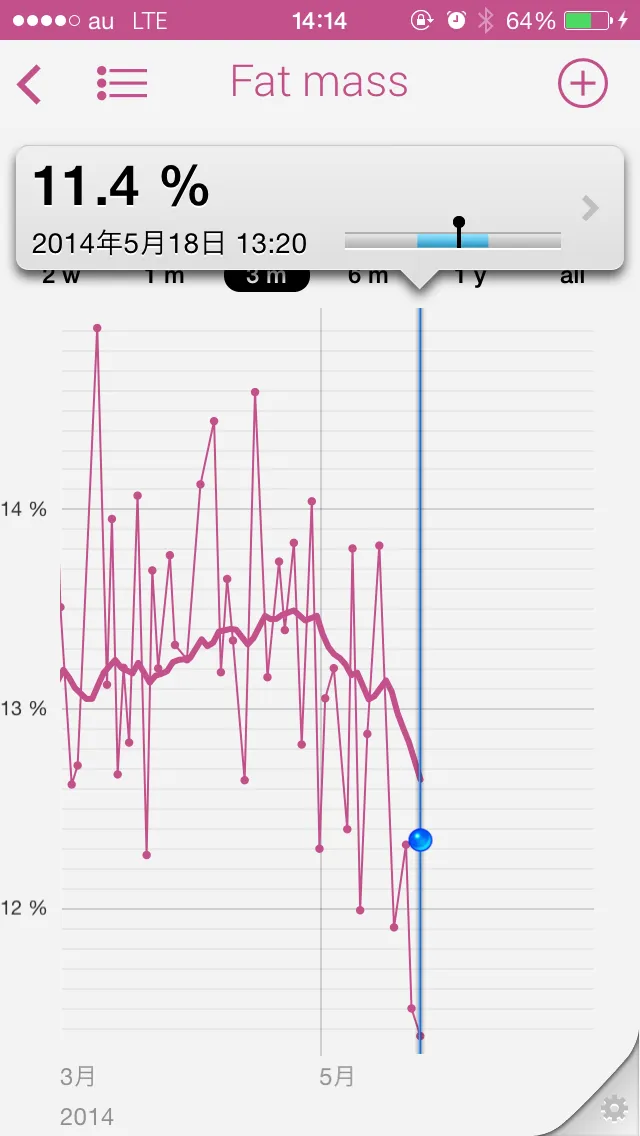Open the measurement list view
The width and height of the screenshot is (640, 1136).
[x=122, y=83]
